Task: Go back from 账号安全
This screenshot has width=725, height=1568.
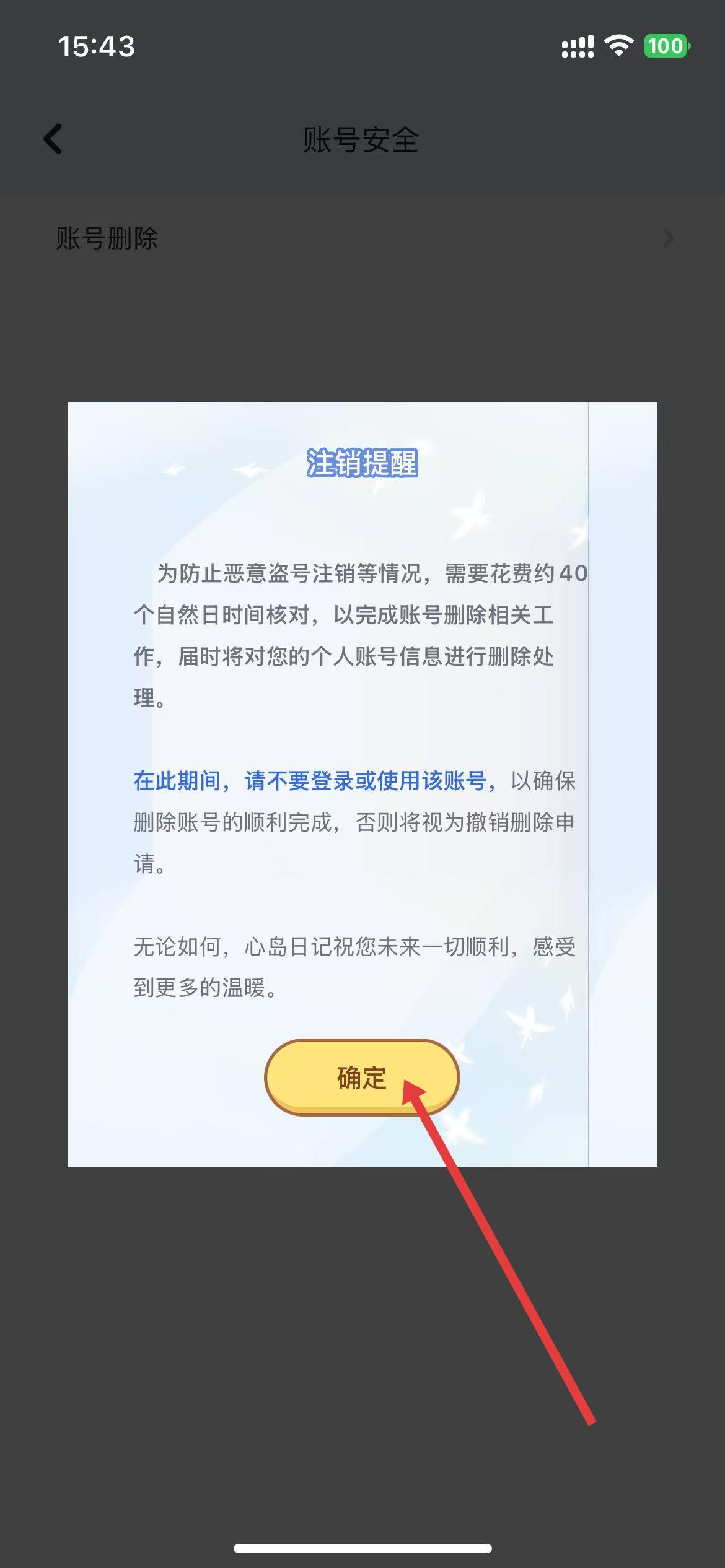Action: click(53, 139)
